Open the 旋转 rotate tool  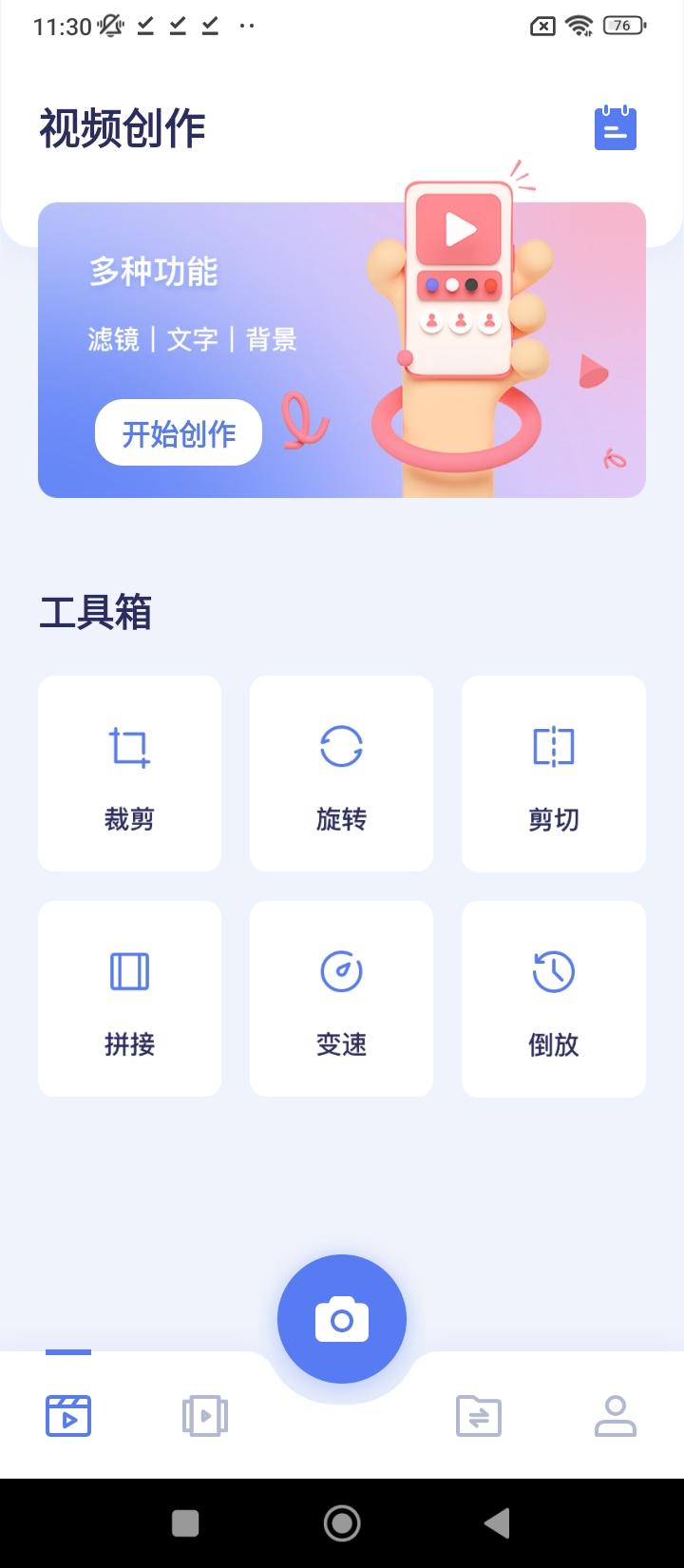[x=341, y=774]
